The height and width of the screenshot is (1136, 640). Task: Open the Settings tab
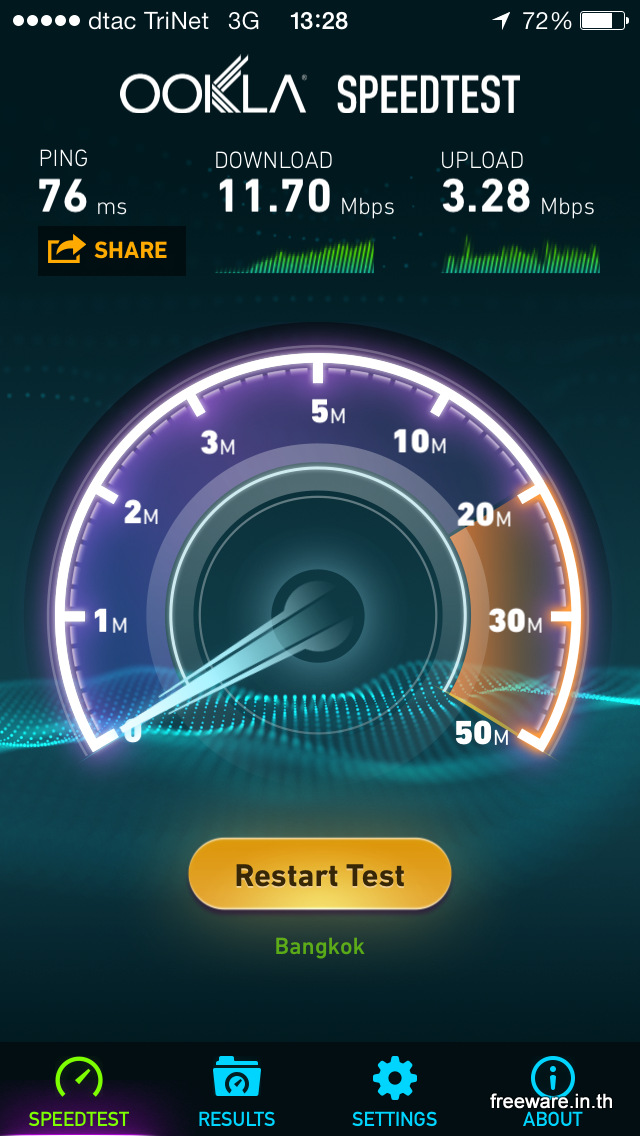pos(394,1092)
